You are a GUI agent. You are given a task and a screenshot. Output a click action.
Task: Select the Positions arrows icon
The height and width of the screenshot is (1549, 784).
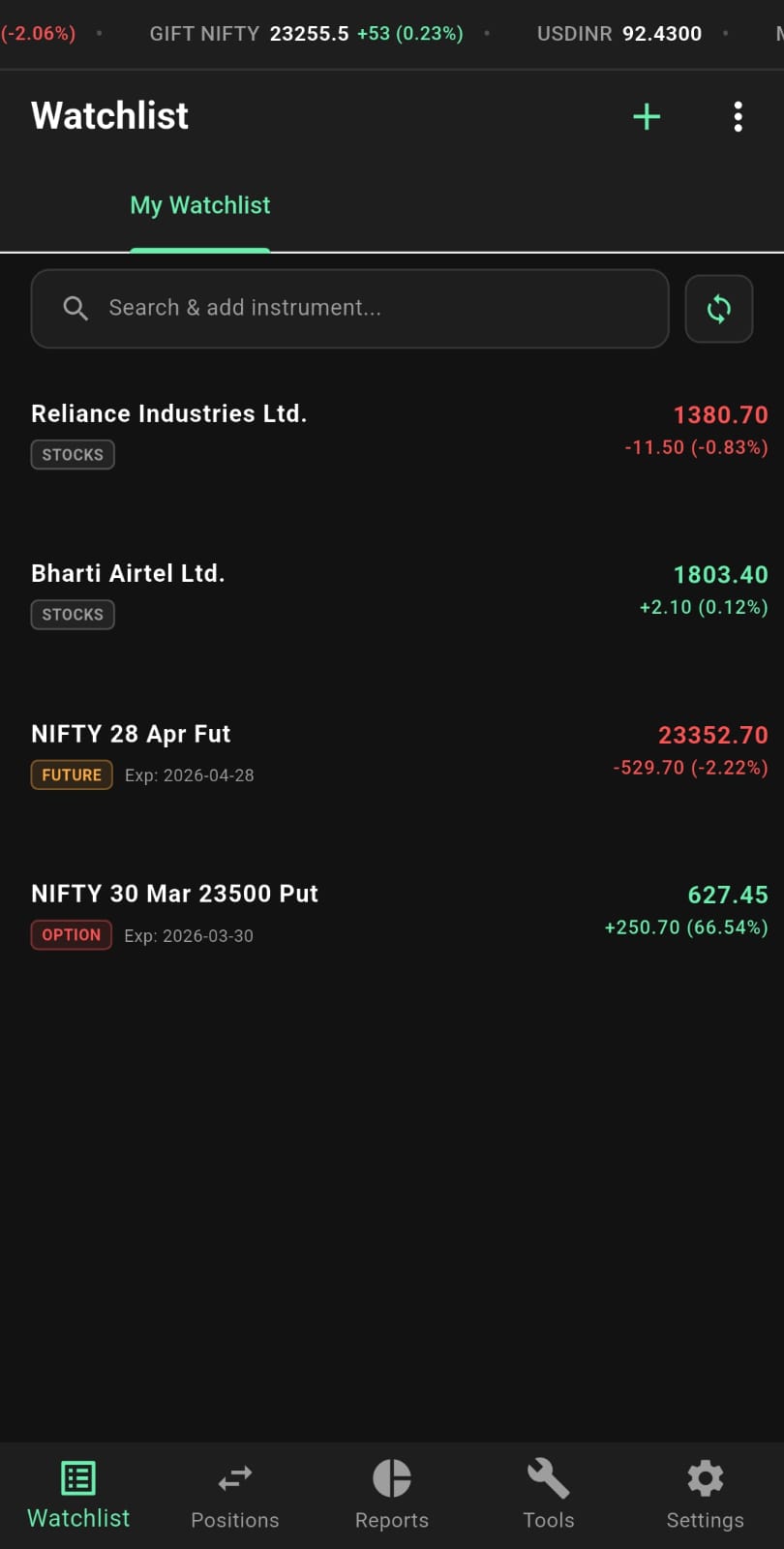coord(234,1478)
